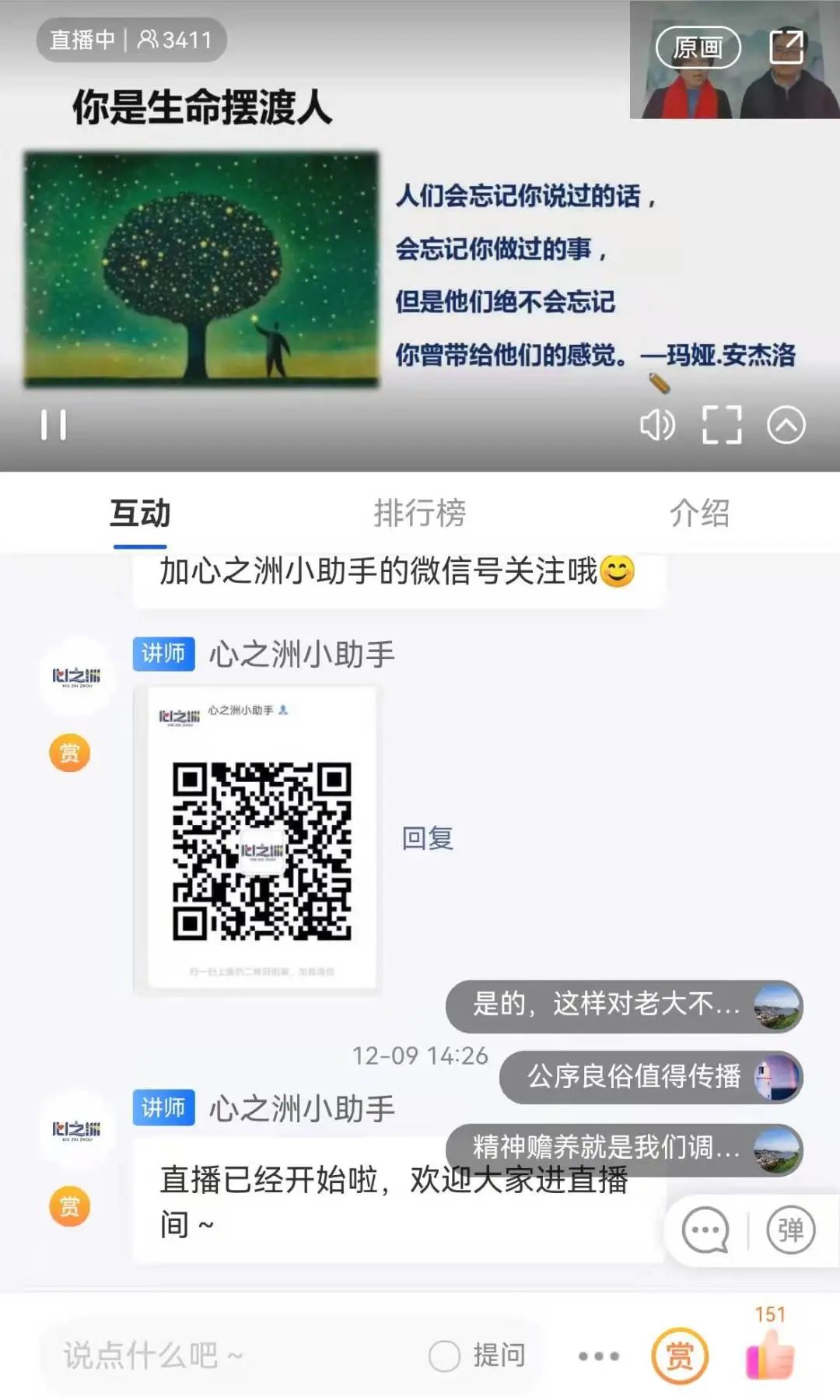Viewport: 840px width, 1400px height.
Task: Open the three-dot more options menu
Action: (x=599, y=1356)
